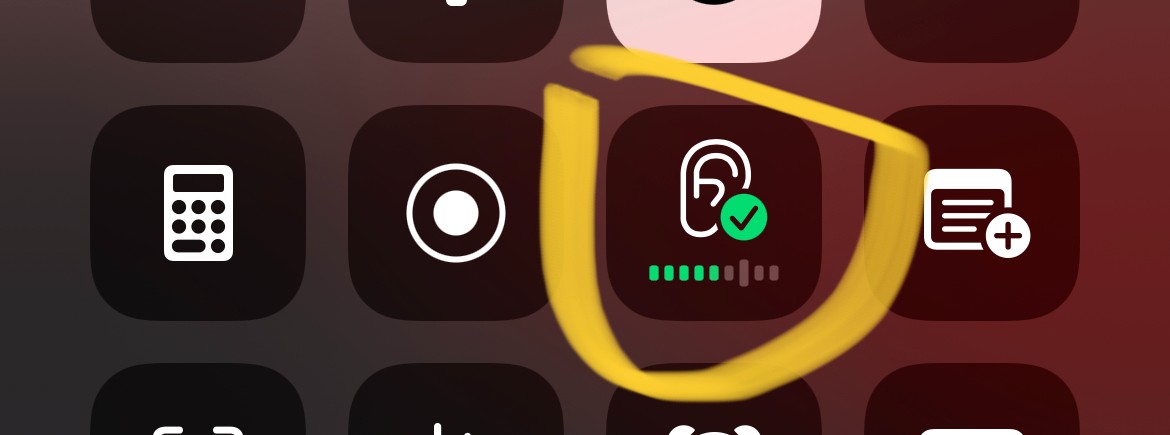
Task: Open the Calculator control
Action: click(198, 212)
